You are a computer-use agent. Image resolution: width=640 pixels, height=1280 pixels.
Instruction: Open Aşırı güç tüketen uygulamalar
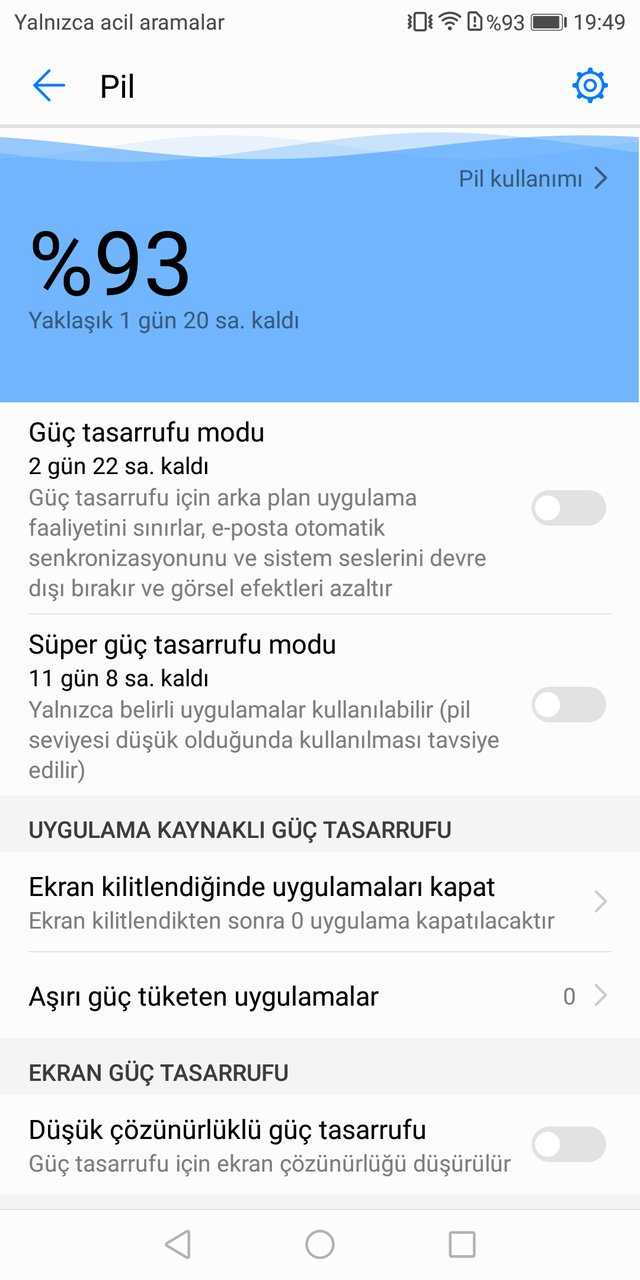[320, 996]
